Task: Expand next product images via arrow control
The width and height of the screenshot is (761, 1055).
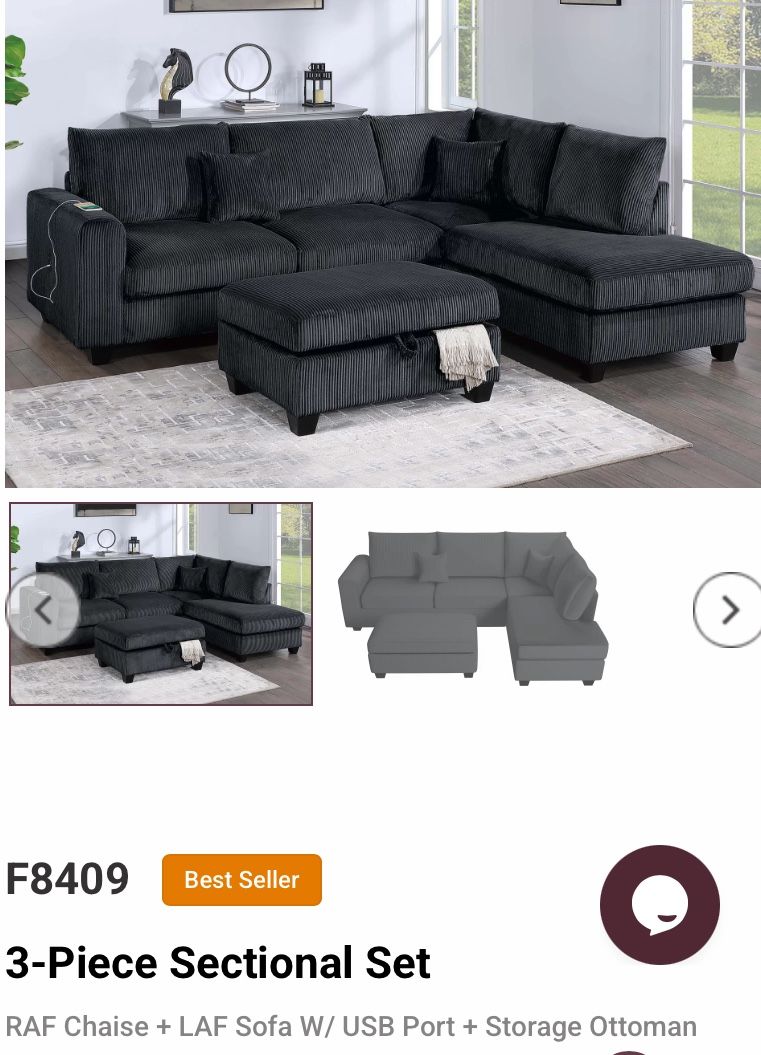Action: pos(729,610)
